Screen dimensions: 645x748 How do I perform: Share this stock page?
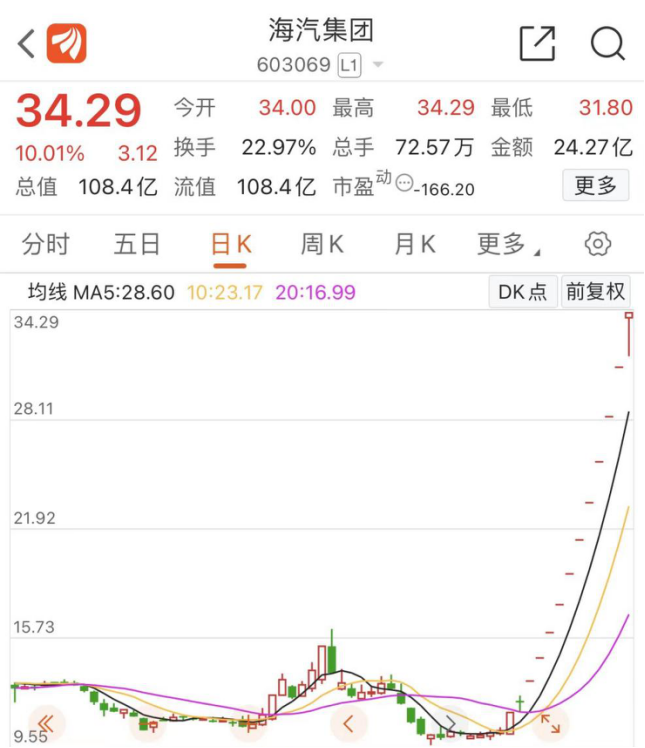click(537, 43)
